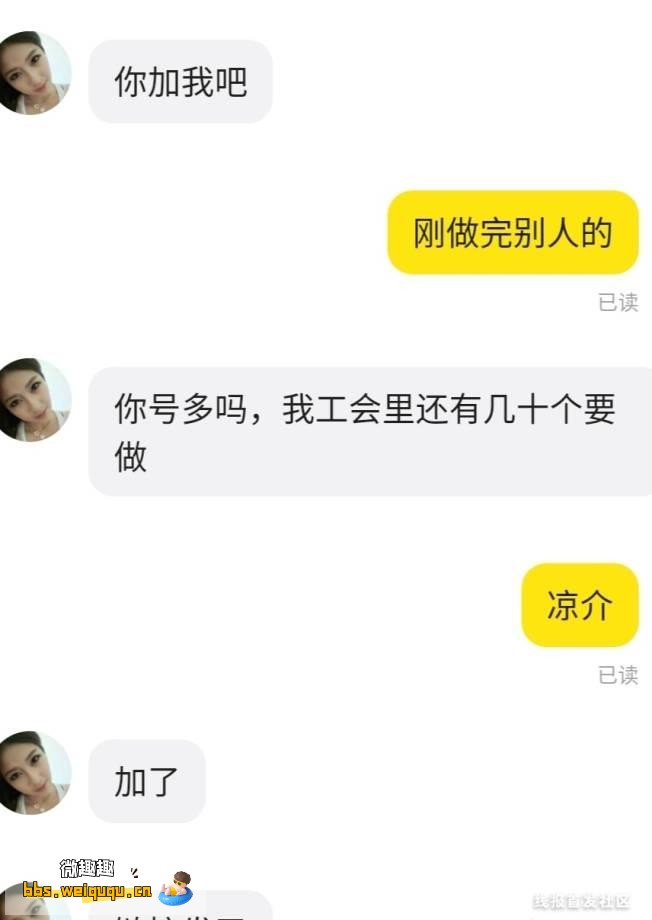Open sender's avatar beside '你加我吧' message
The image size is (652, 920).
[x=34, y=74]
